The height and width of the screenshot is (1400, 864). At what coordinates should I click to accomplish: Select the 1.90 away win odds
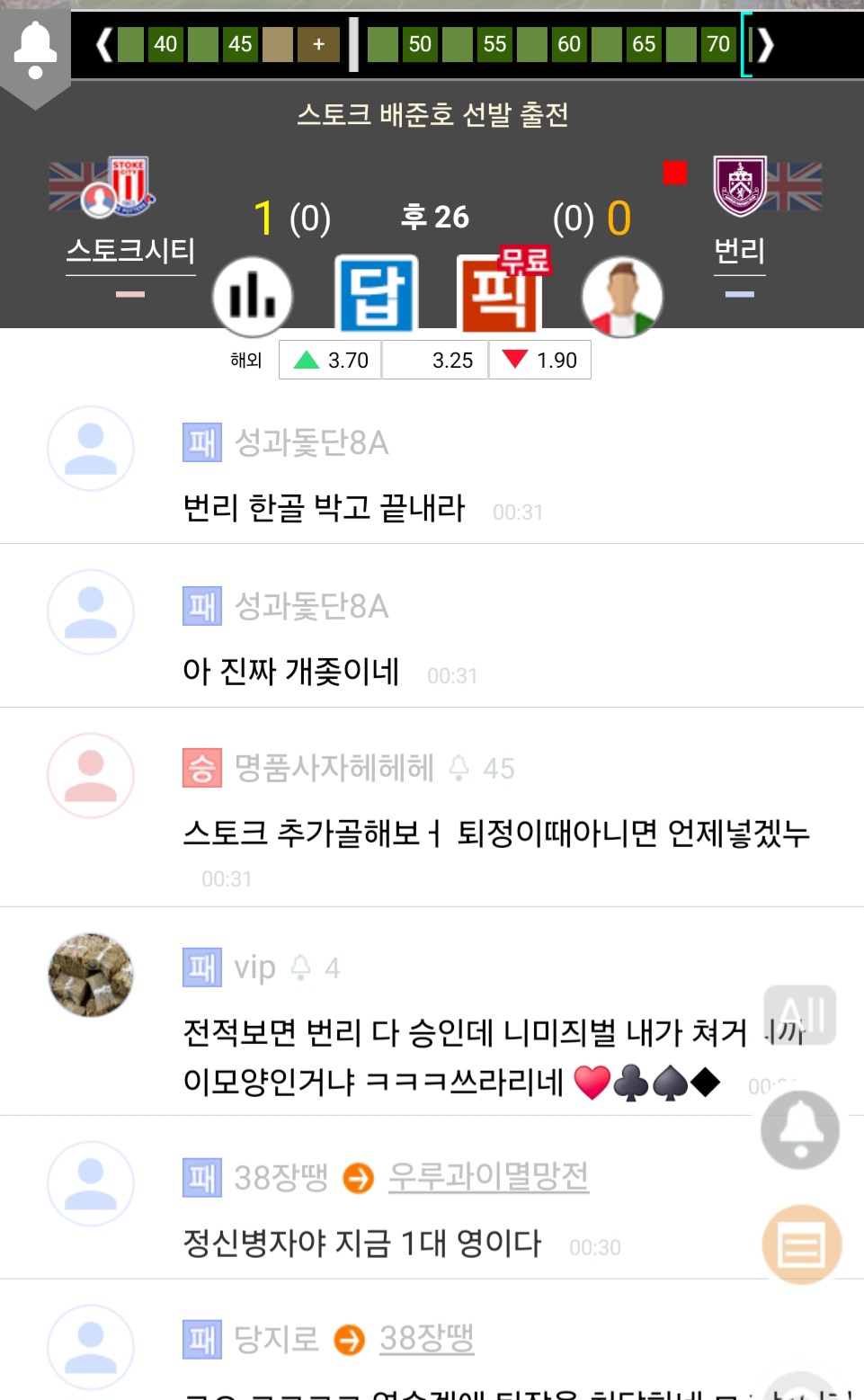[540, 360]
